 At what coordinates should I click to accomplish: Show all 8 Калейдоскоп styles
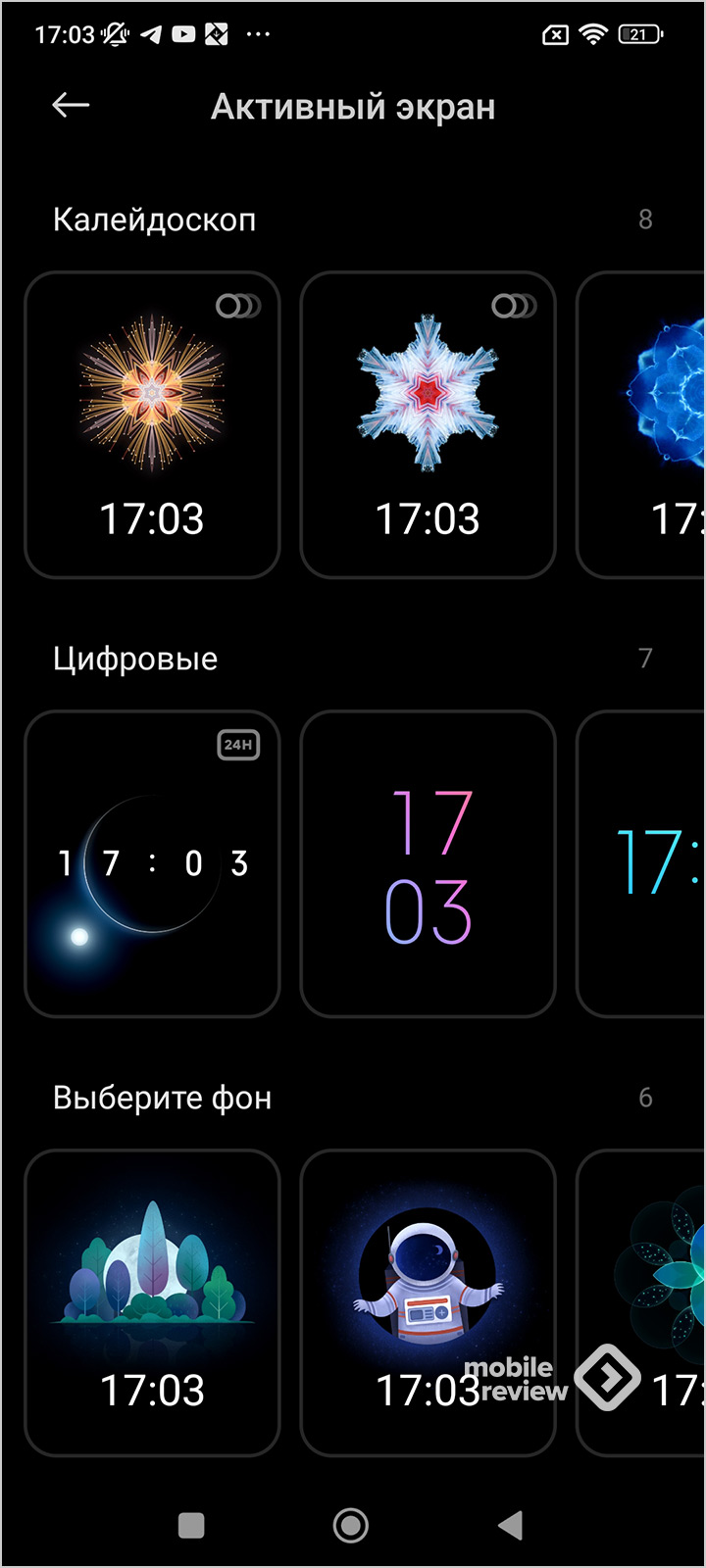tap(644, 220)
